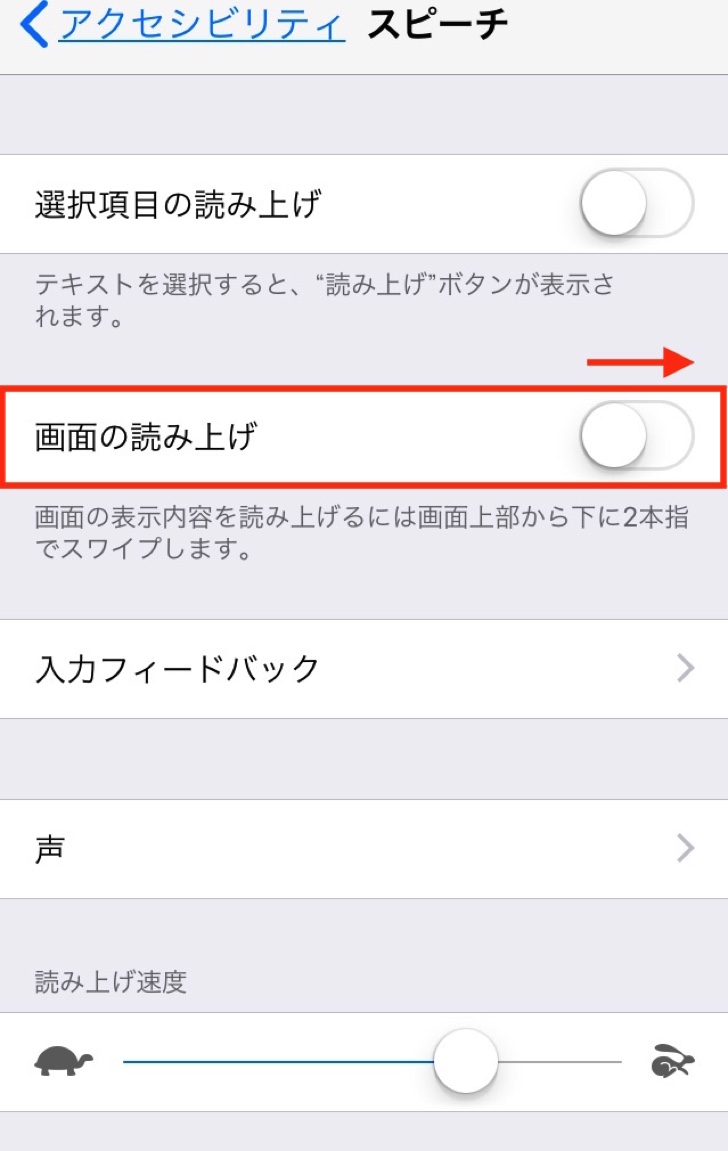Tap the 読み上げ速度 slider track

point(372,1062)
